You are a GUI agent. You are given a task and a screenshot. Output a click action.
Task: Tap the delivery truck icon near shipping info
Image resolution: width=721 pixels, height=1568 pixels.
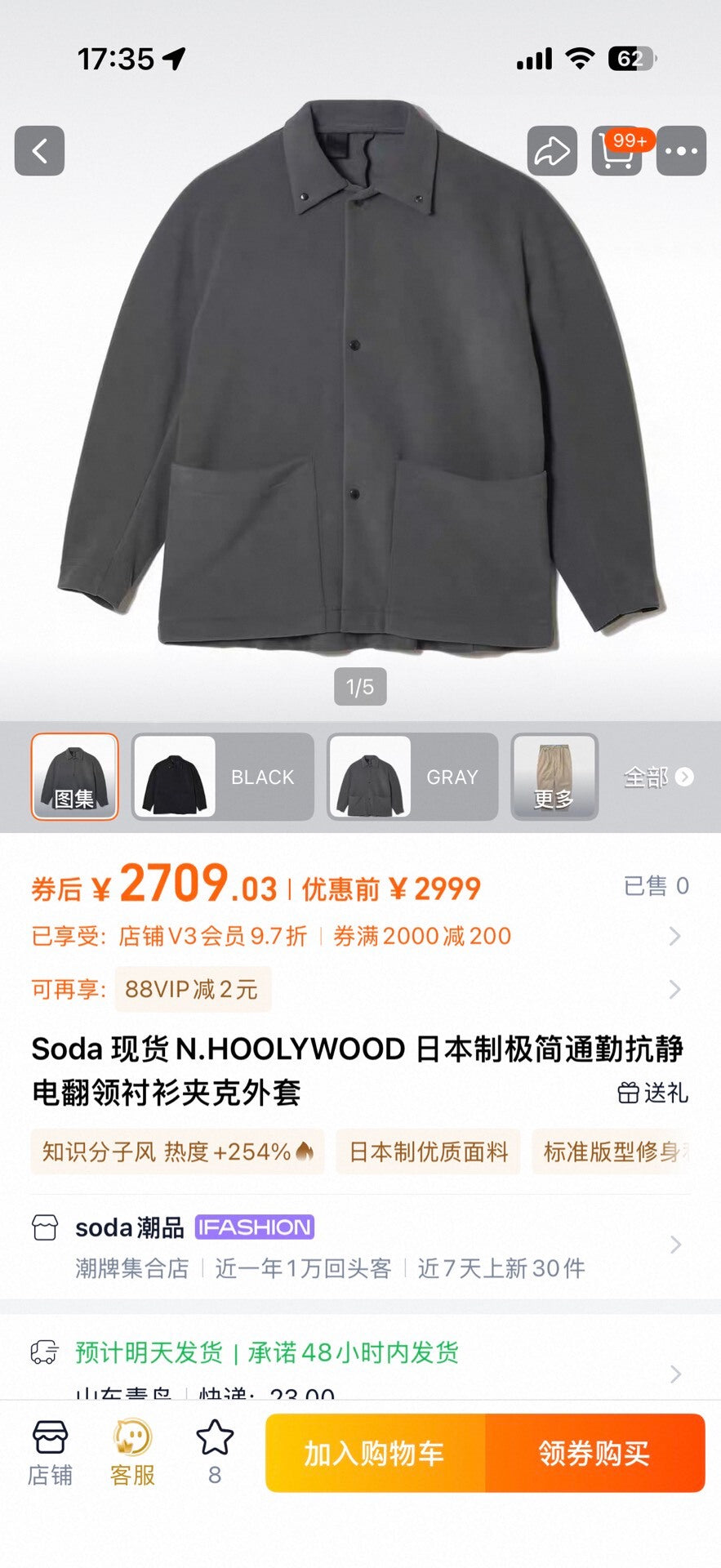coord(47,1352)
